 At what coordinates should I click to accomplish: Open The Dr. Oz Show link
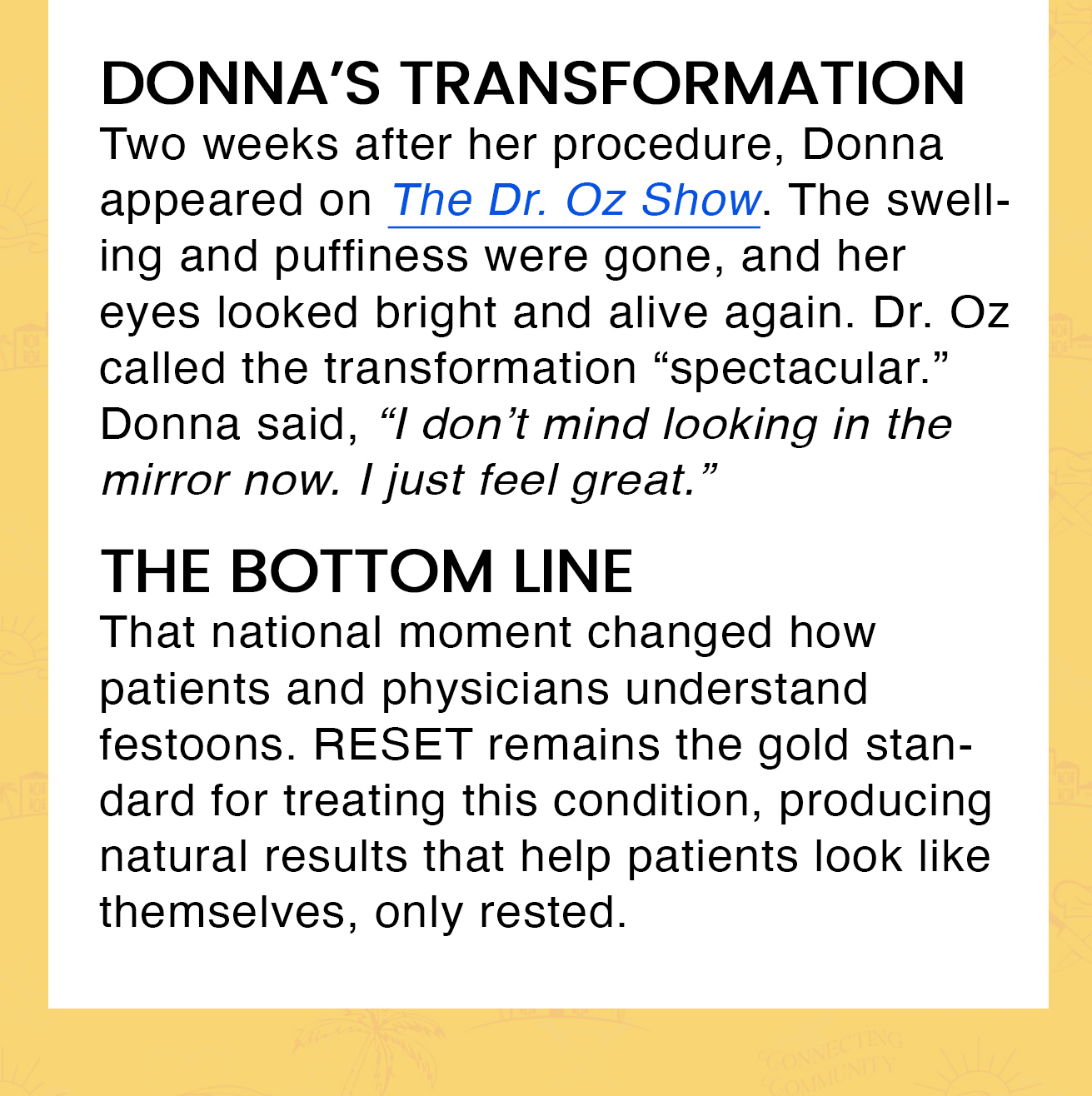575,201
